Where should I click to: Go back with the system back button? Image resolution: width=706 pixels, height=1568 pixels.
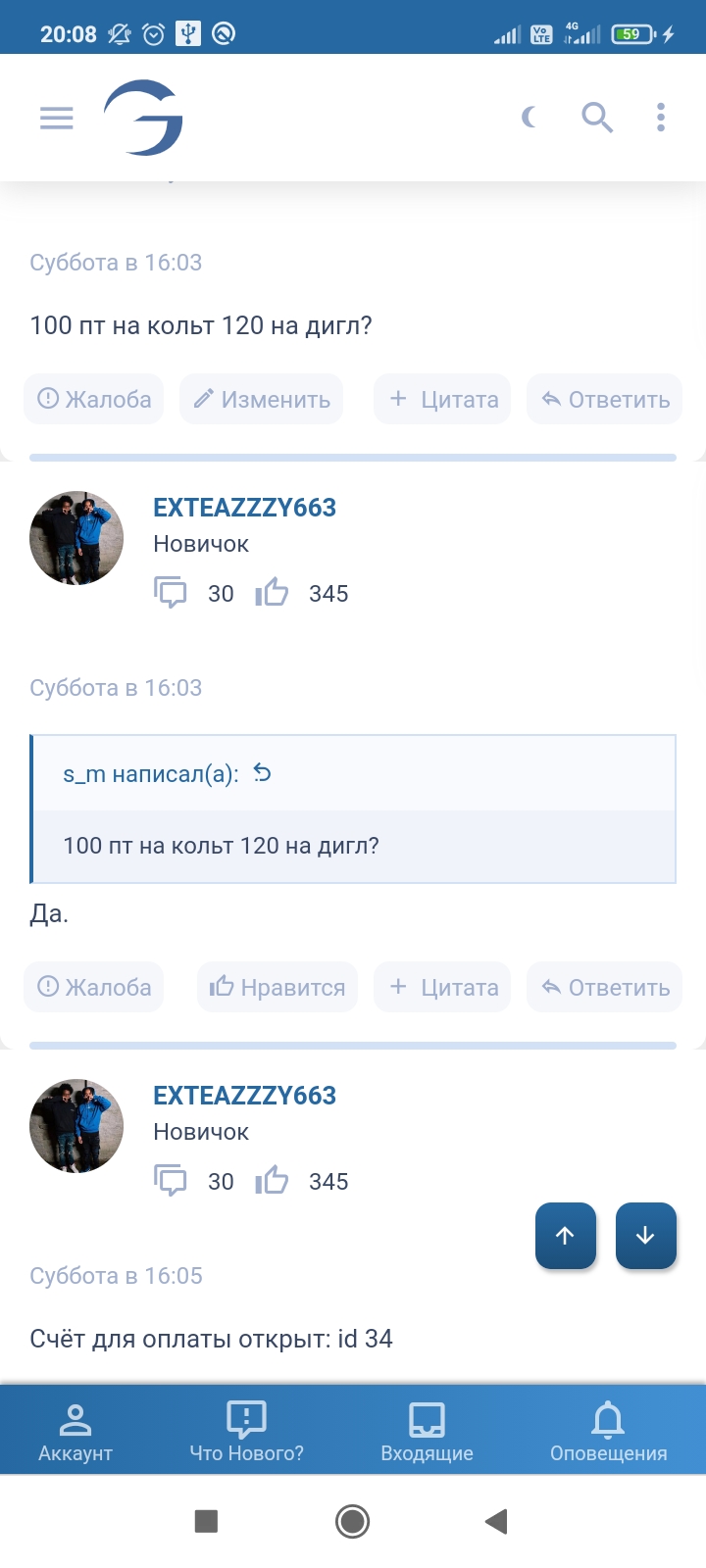[x=496, y=1521]
